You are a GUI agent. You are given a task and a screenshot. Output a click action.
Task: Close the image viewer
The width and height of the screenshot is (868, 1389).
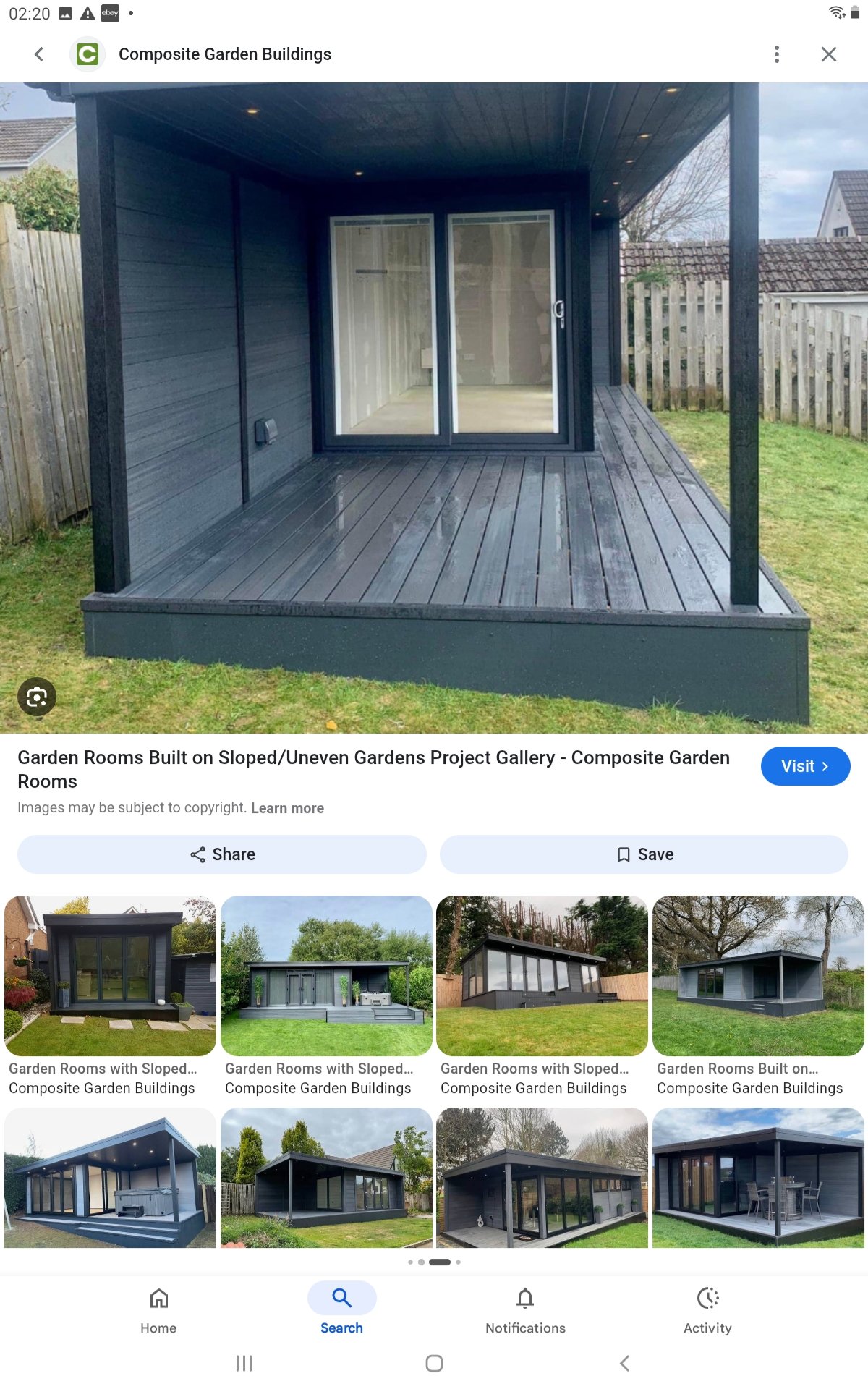tap(829, 54)
